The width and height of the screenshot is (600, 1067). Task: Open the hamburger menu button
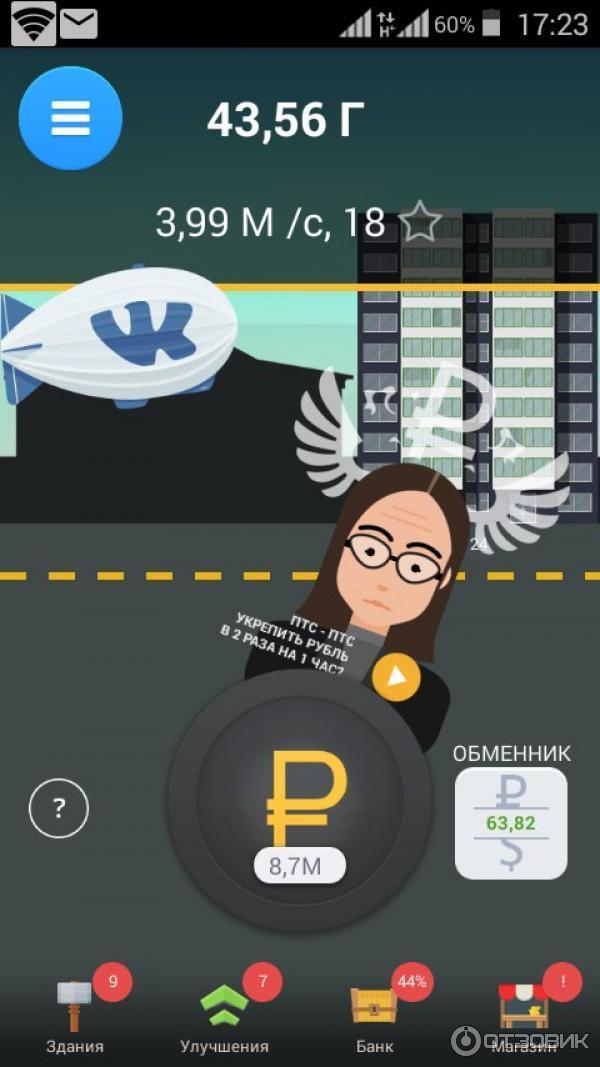(70, 118)
